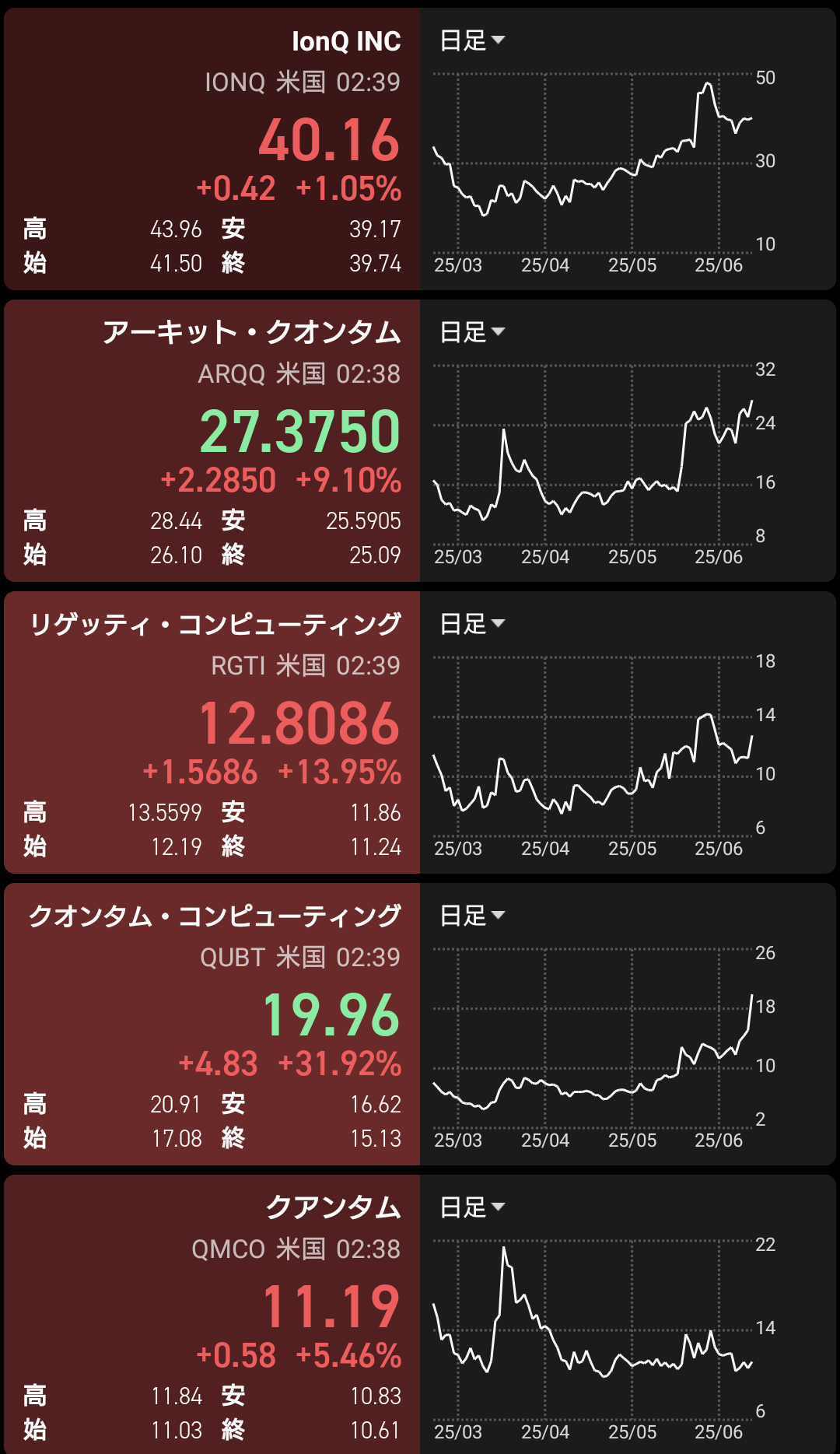Viewport: 840px width, 1454px height.
Task: Open the 日足 period picker for QUBT
Action: coord(472,916)
